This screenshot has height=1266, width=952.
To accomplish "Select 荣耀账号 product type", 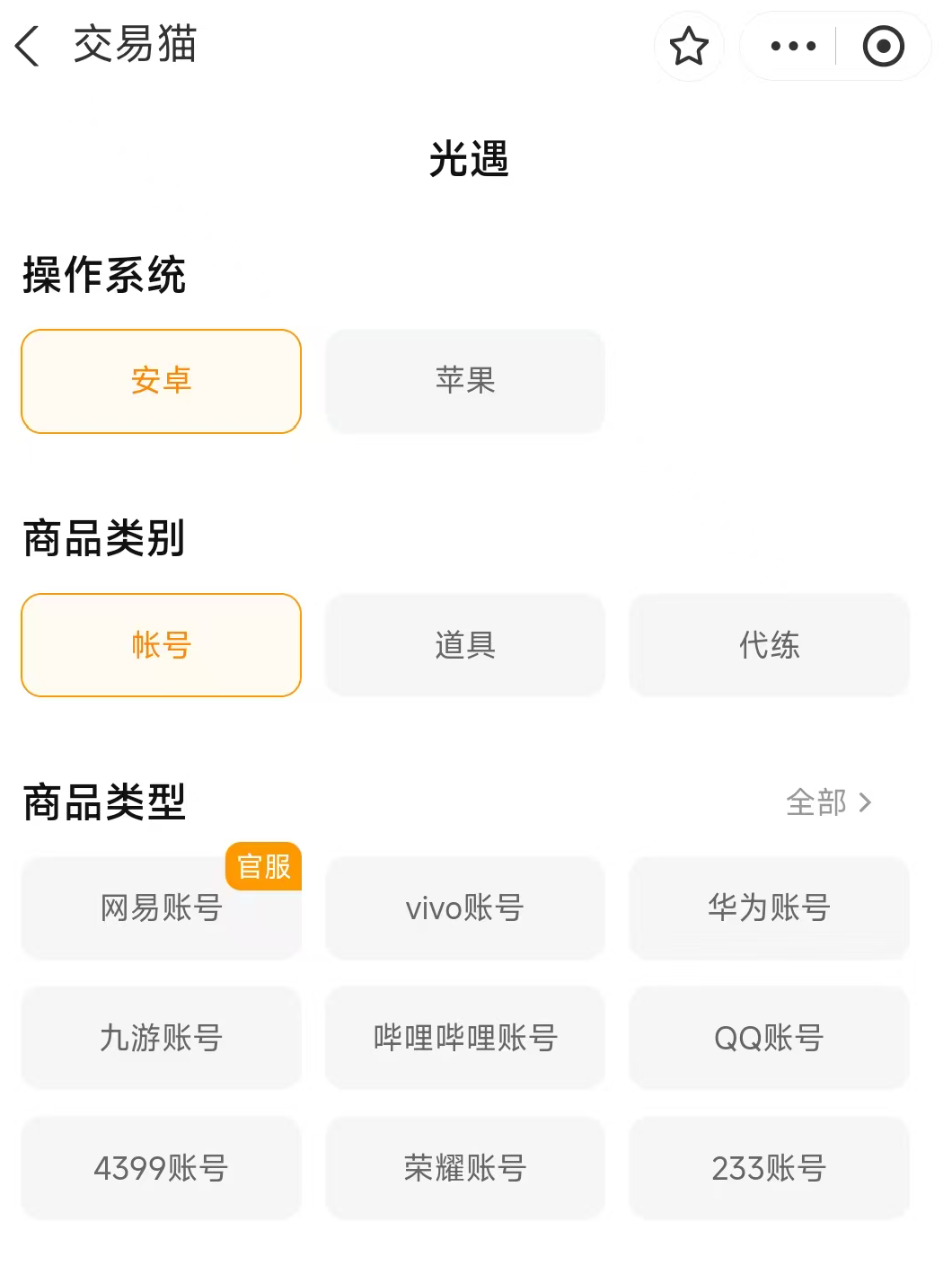I will pyautogui.click(x=465, y=1168).
